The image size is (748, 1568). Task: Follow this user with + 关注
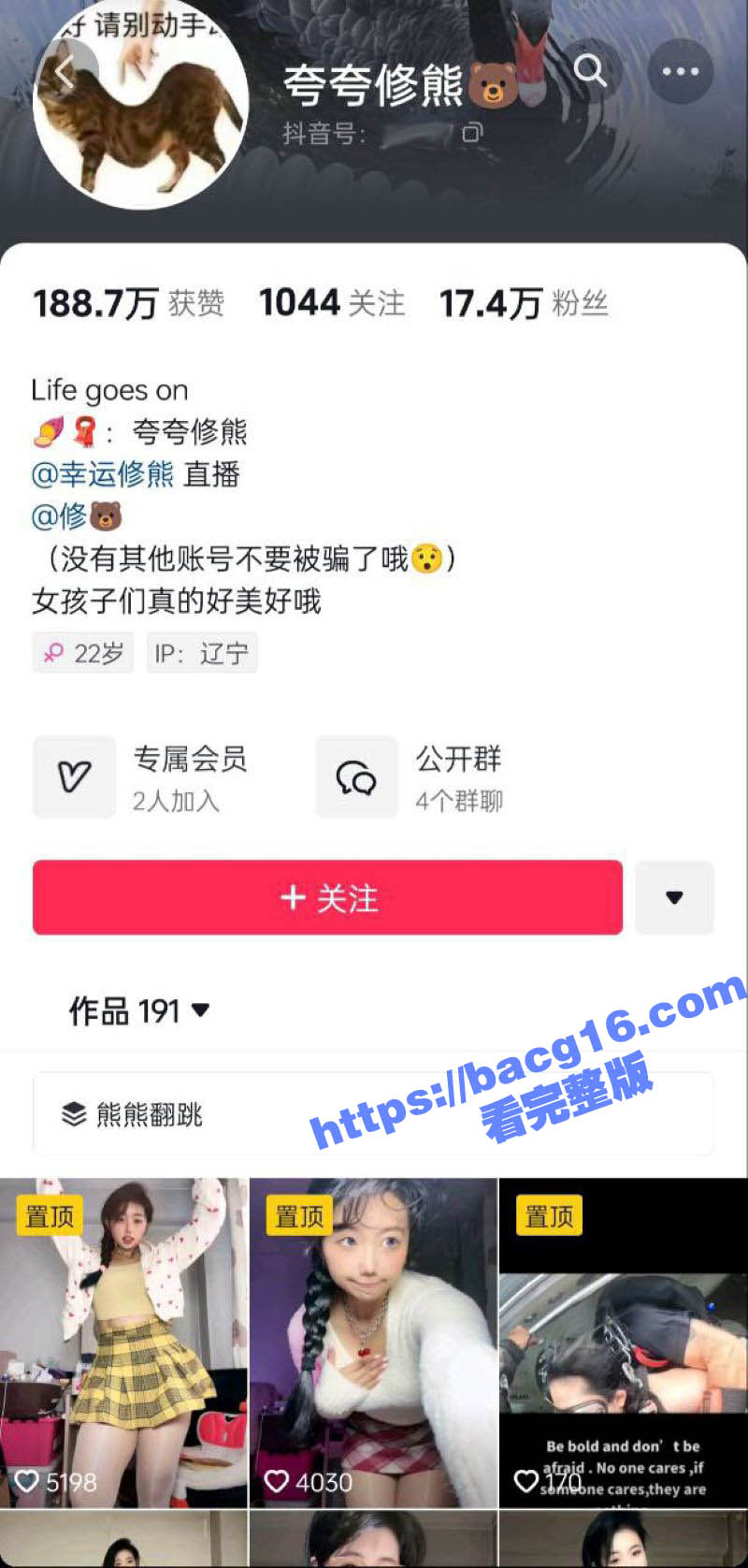click(327, 898)
